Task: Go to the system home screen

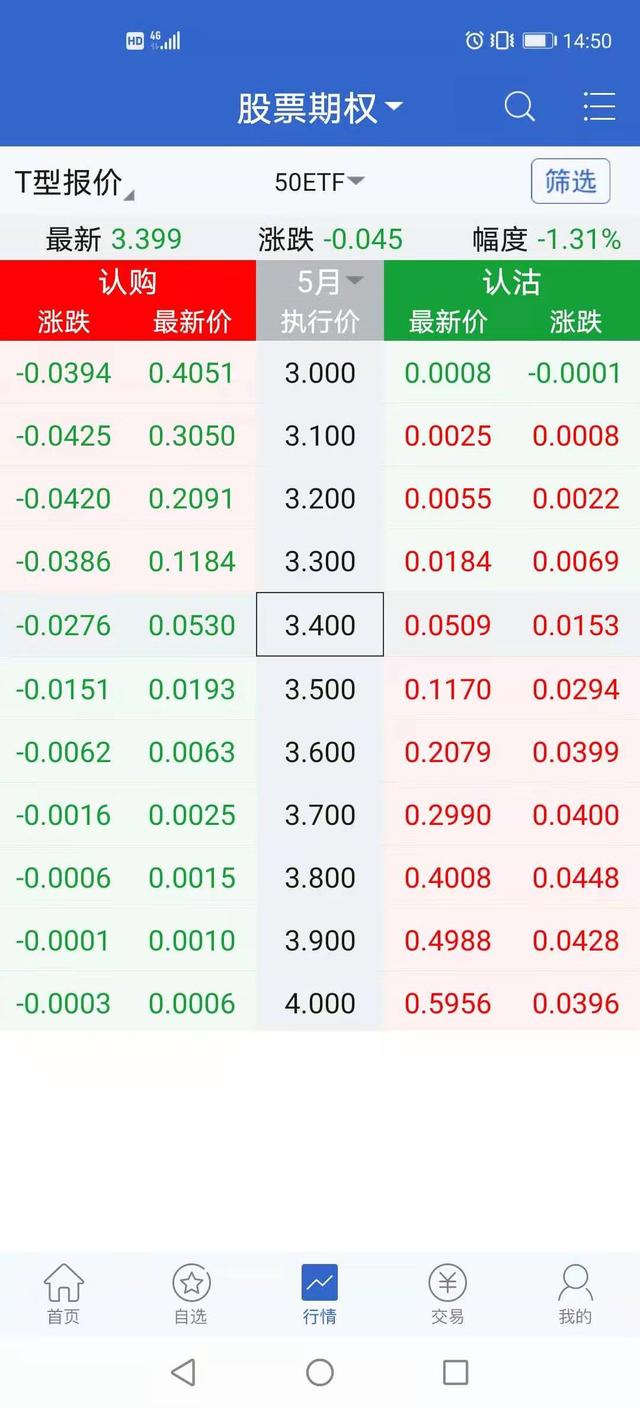Action: click(x=320, y=1372)
